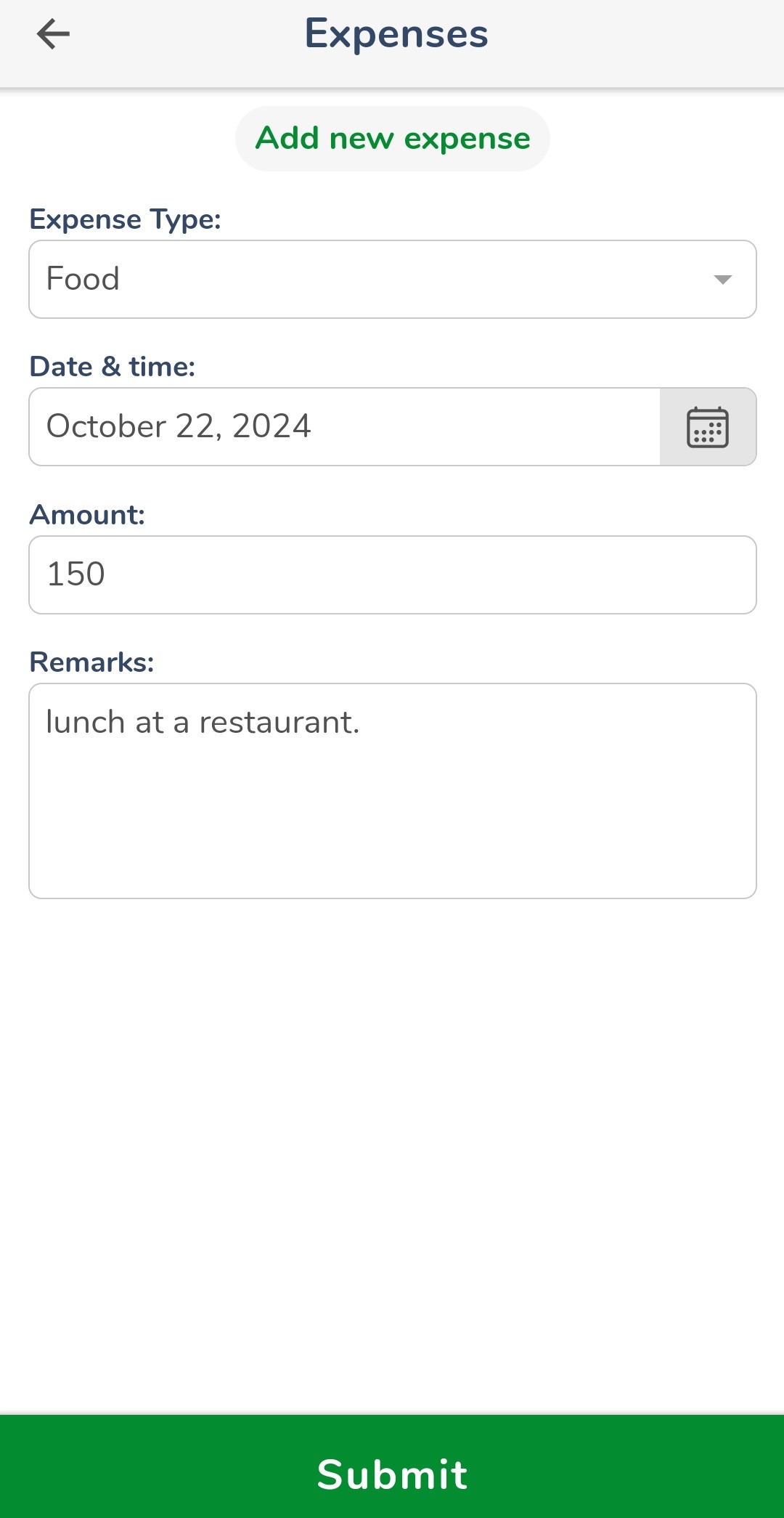Focus the Remarks text box

pos(393,791)
